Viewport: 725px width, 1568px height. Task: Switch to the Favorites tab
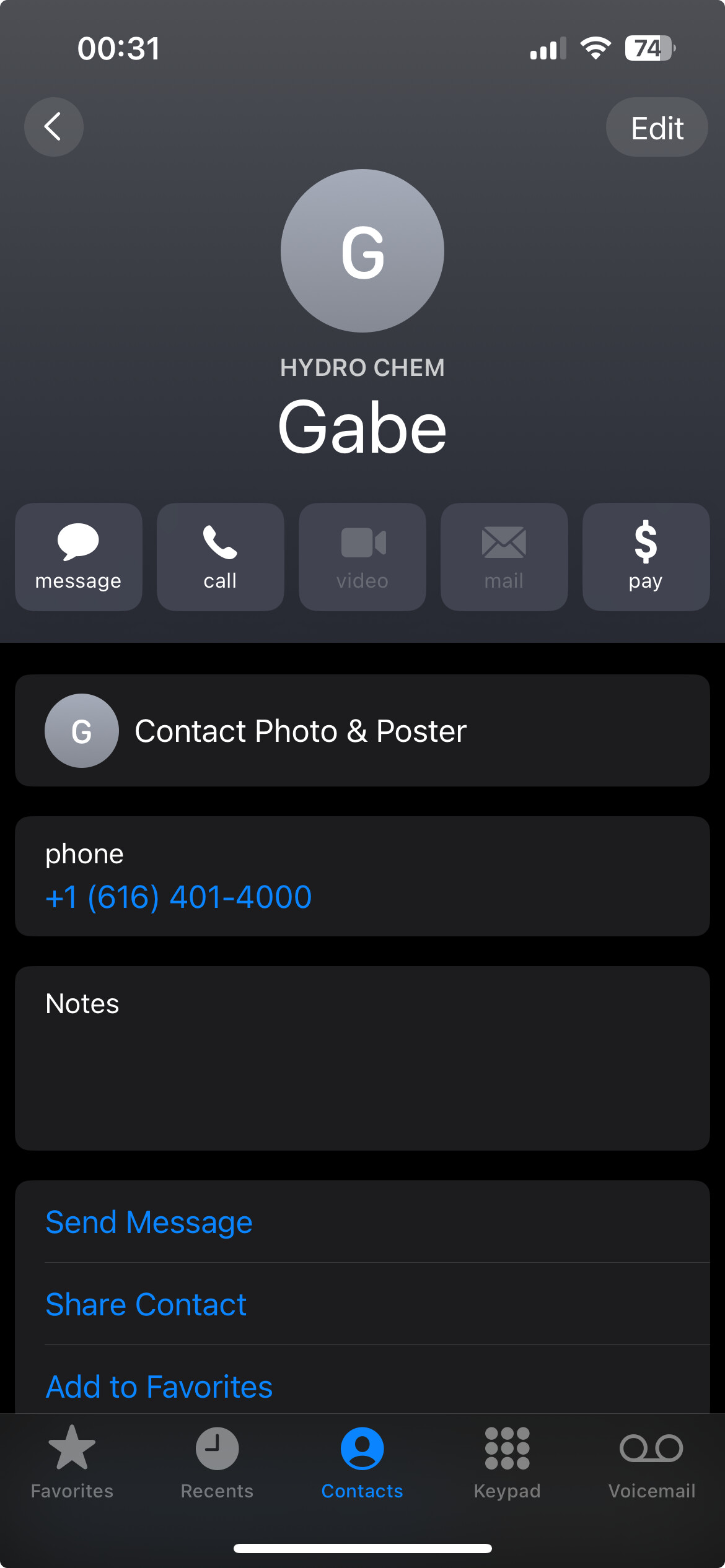click(72, 1461)
